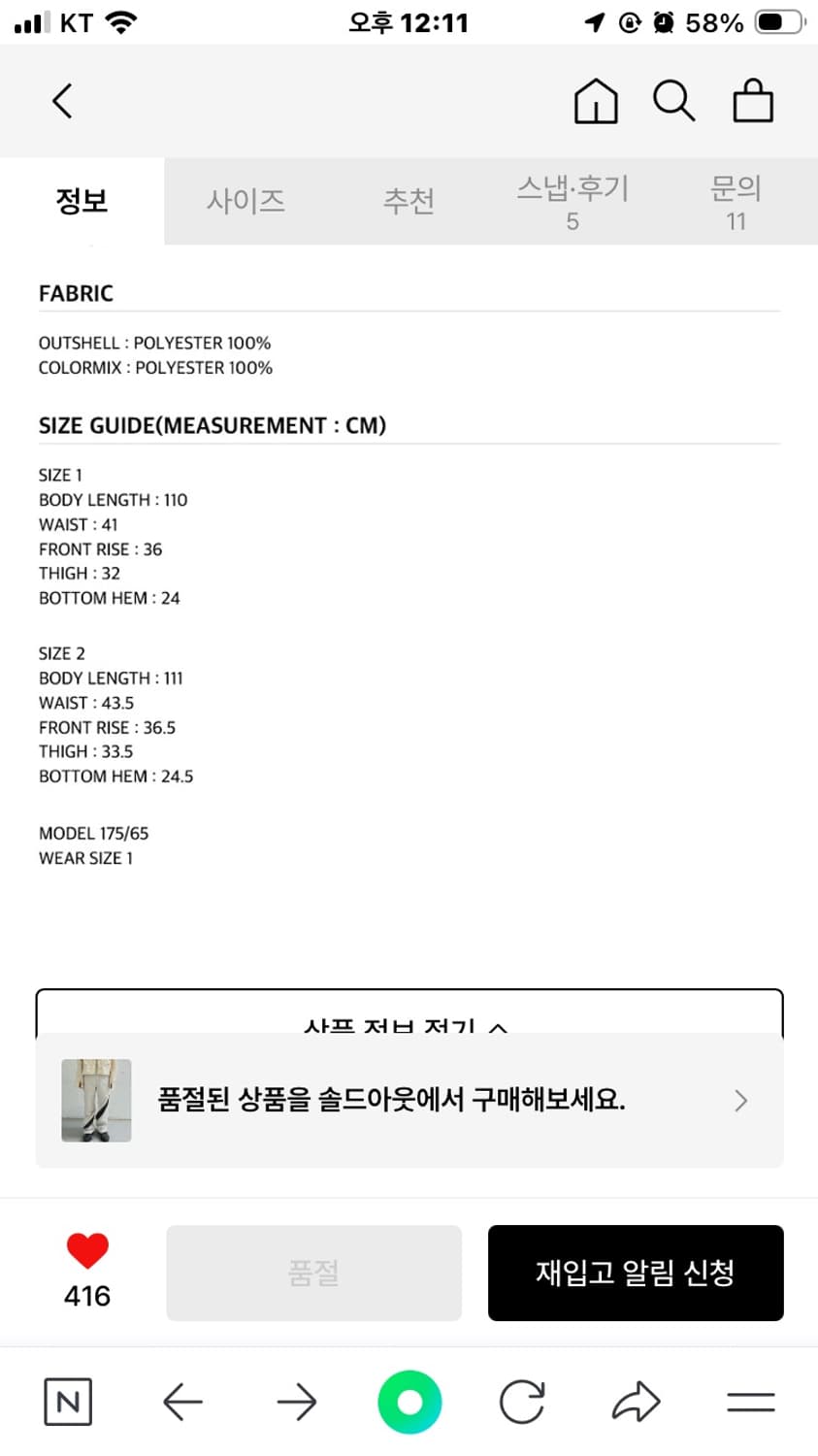Viewport: 818px width, 1456px height.
Task: Tap the green circle home button
Action: coord(409,1401)
